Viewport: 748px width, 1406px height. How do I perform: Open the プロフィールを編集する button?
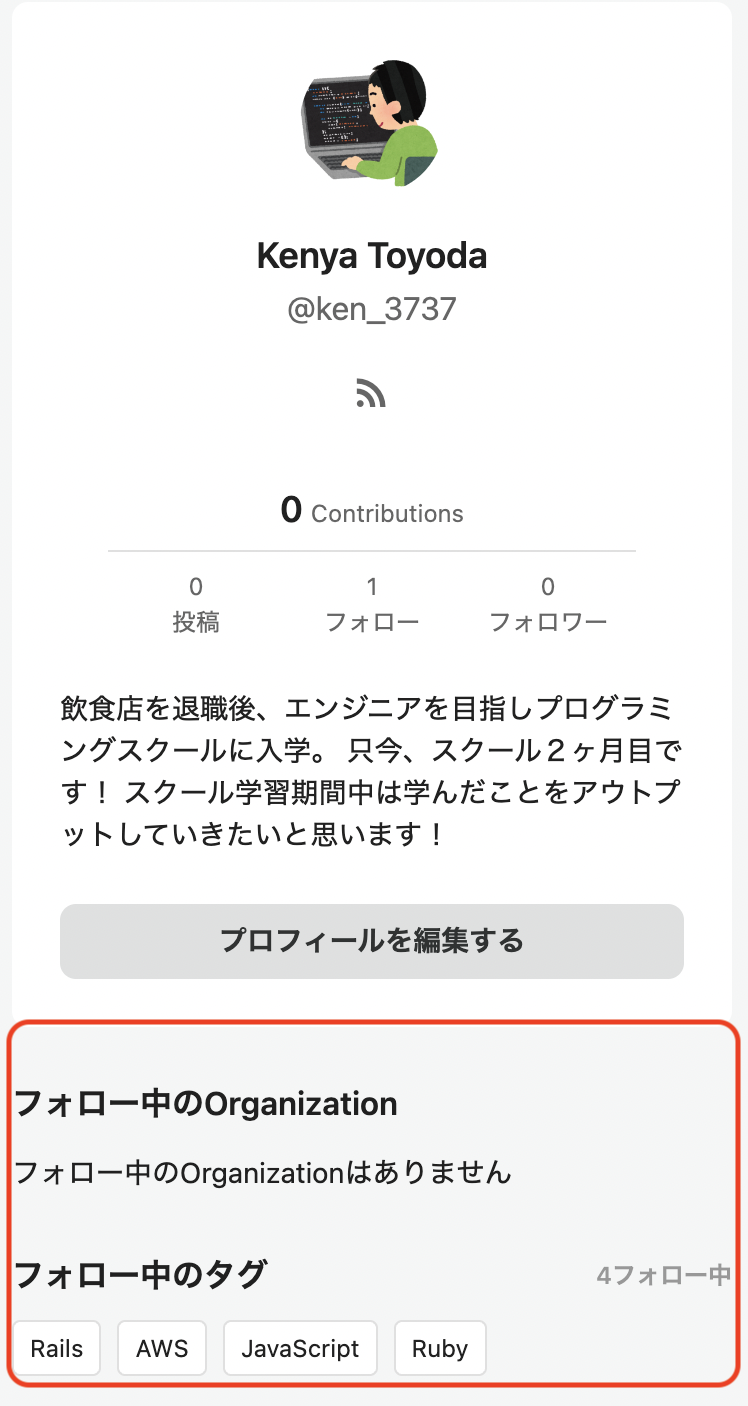pos(372,940)
